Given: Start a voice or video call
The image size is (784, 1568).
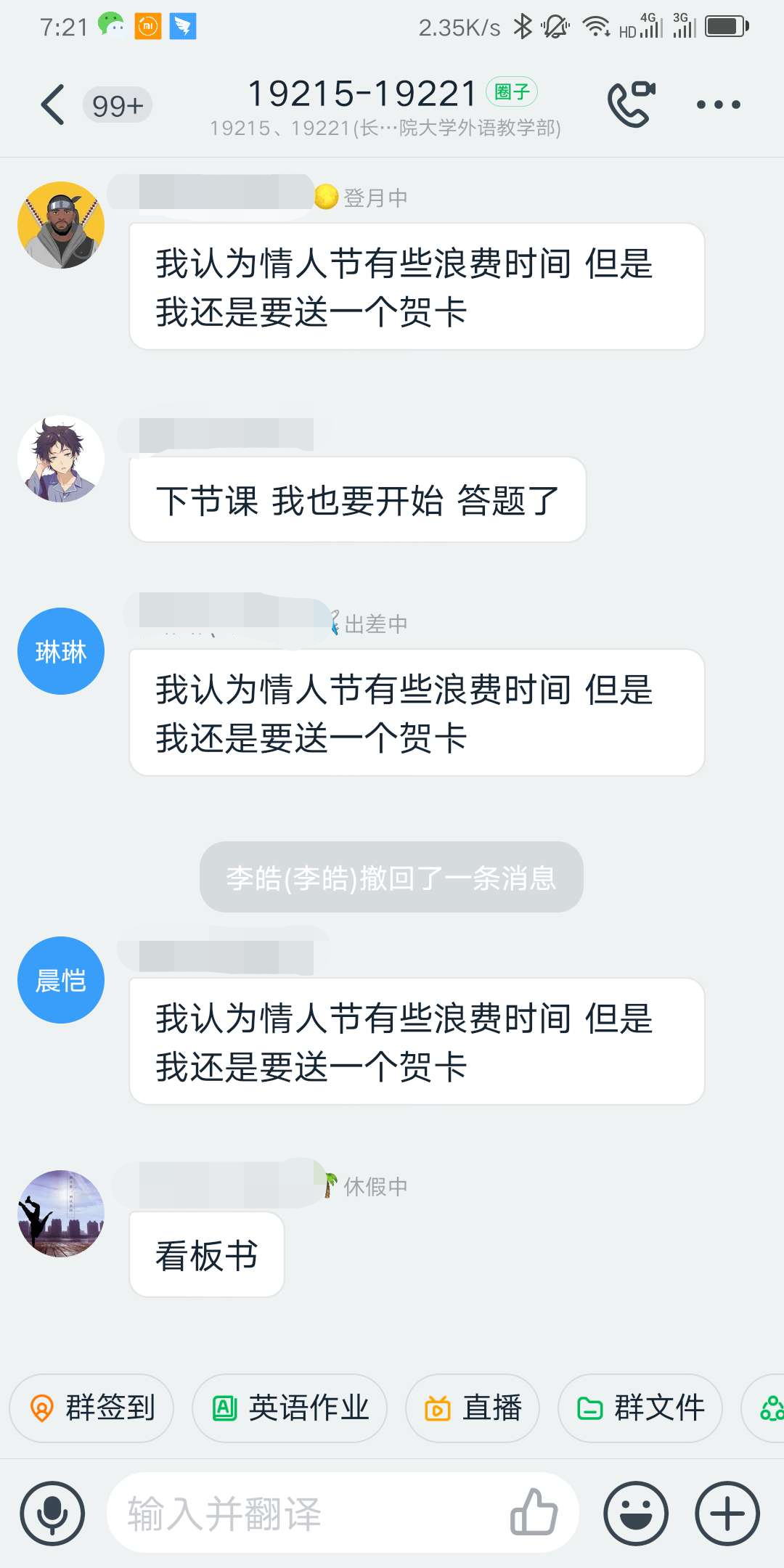Looking at the screenshot, I should point(630,105).
